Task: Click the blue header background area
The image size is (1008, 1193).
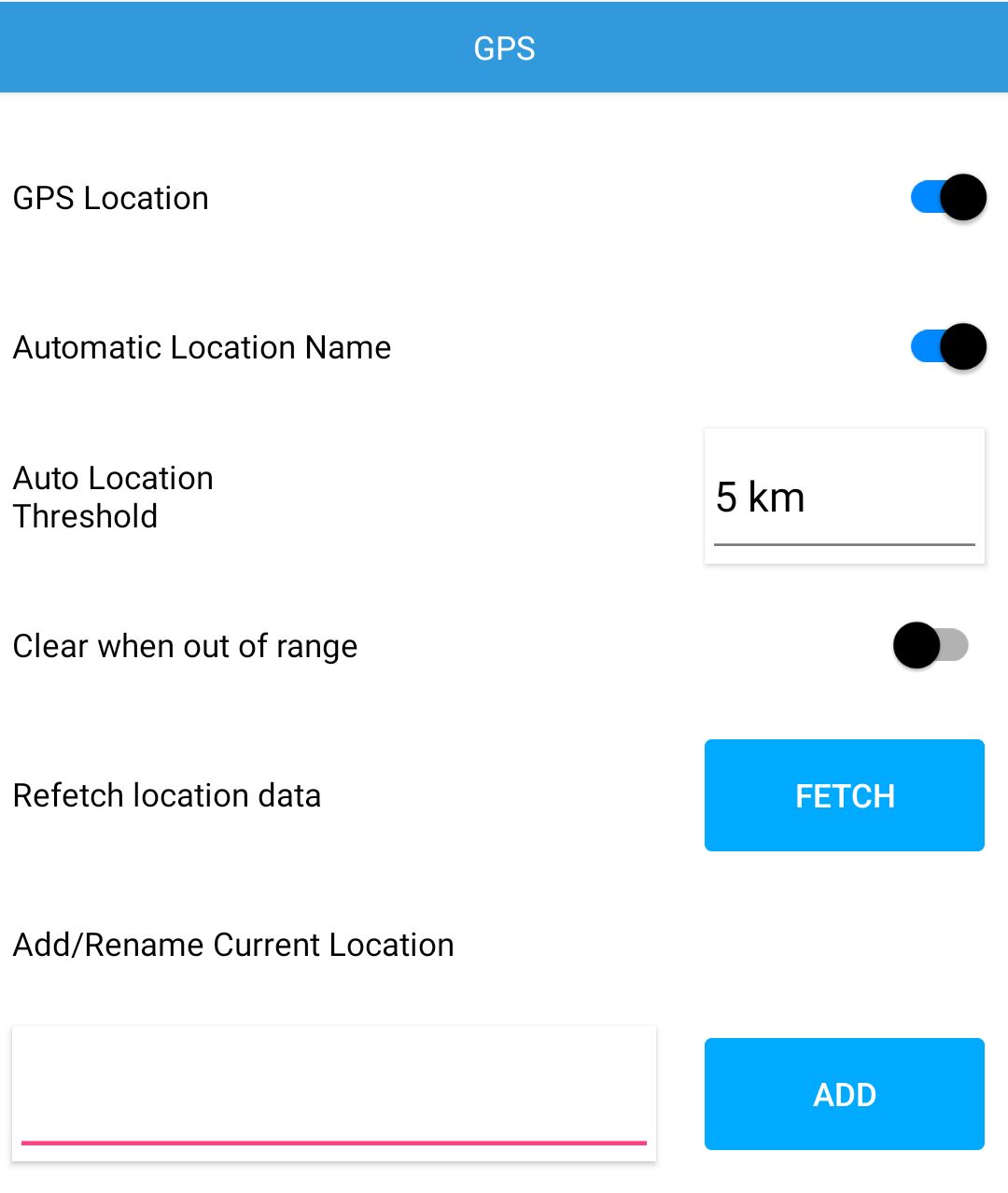Action: click(187, 48)
